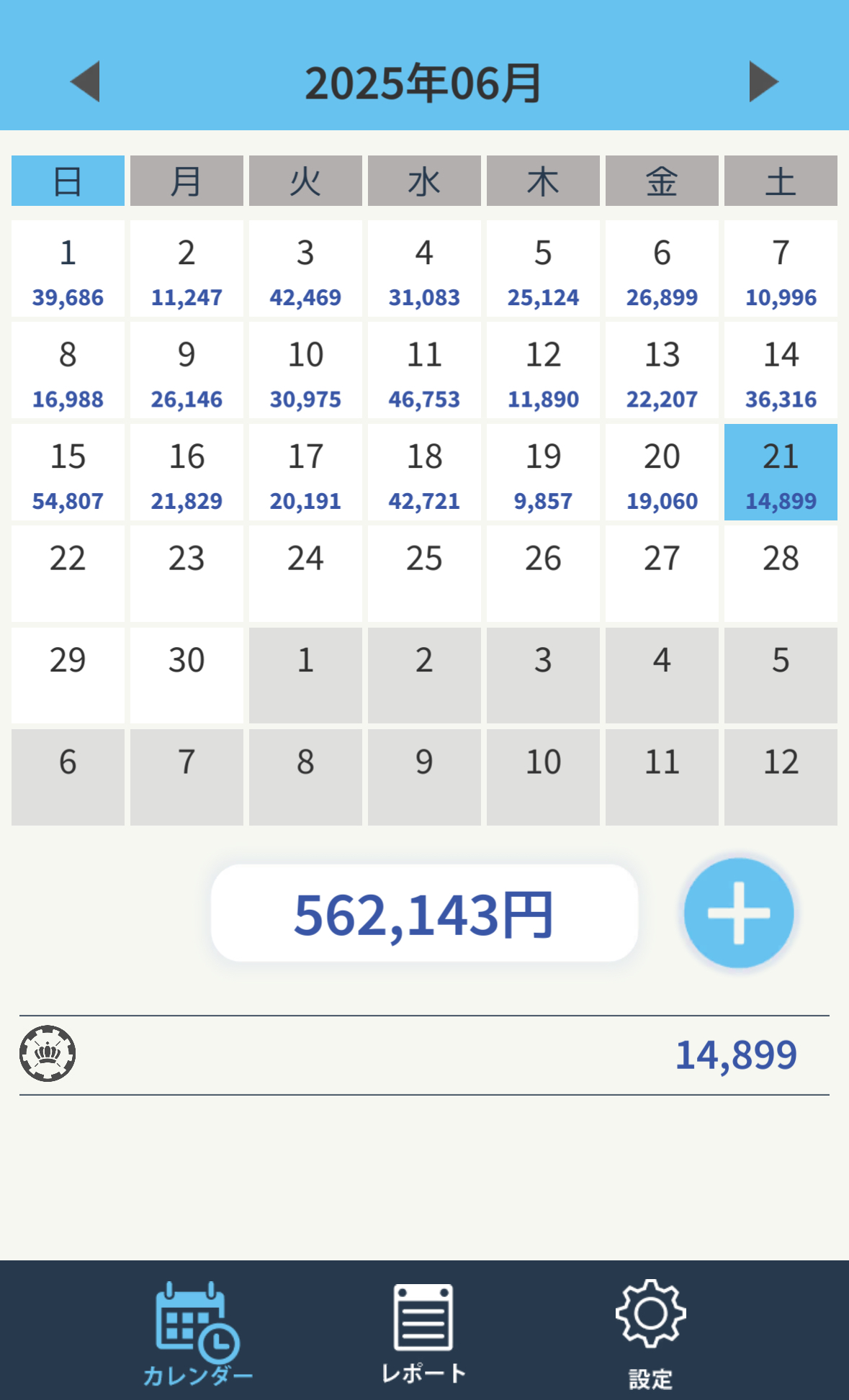Choose June 30 on the calendar
Image resolution: width=849 pixels, height=1400 pixels.
coord(187,675)
